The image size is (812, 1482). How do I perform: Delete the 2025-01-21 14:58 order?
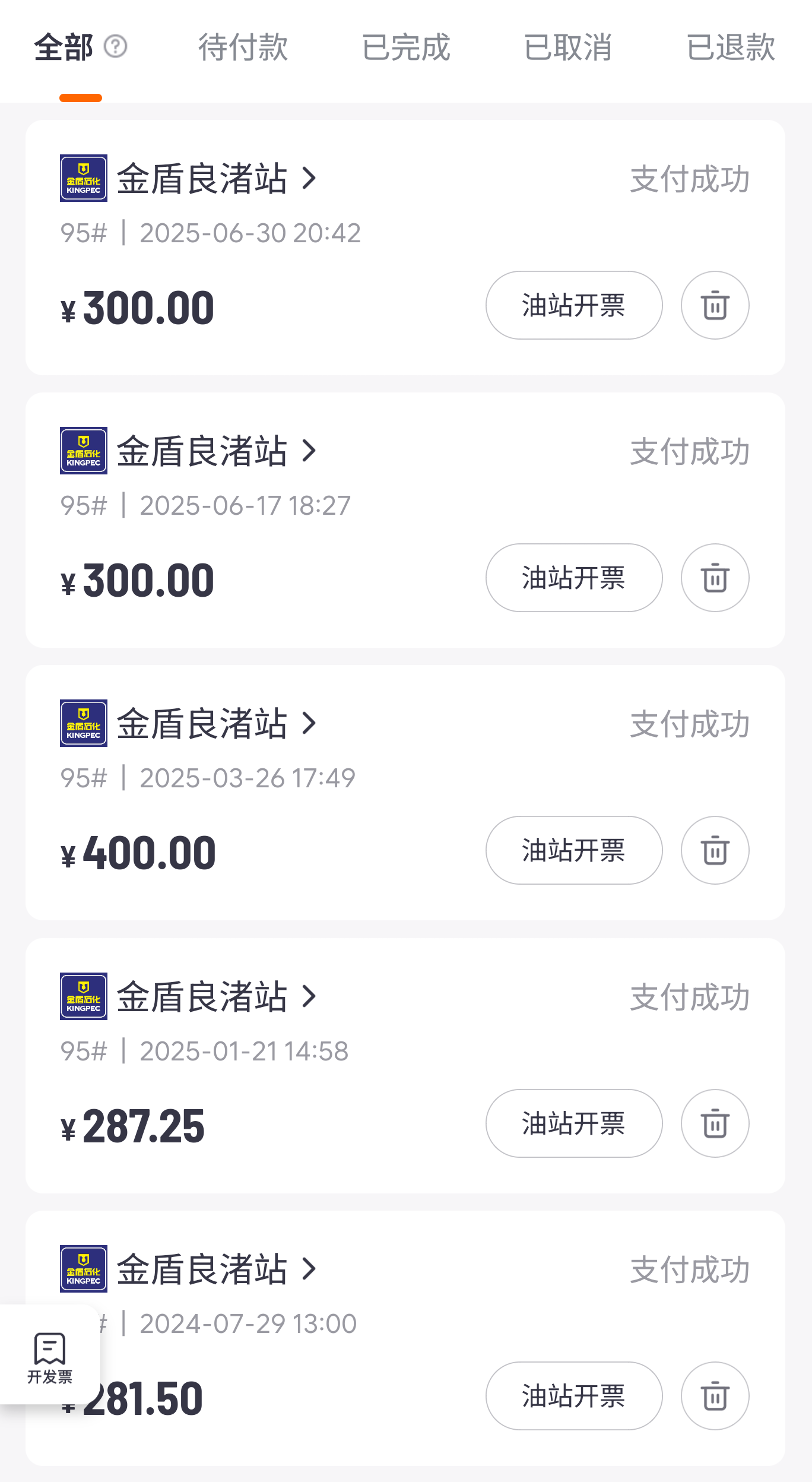click(715, 1123)
